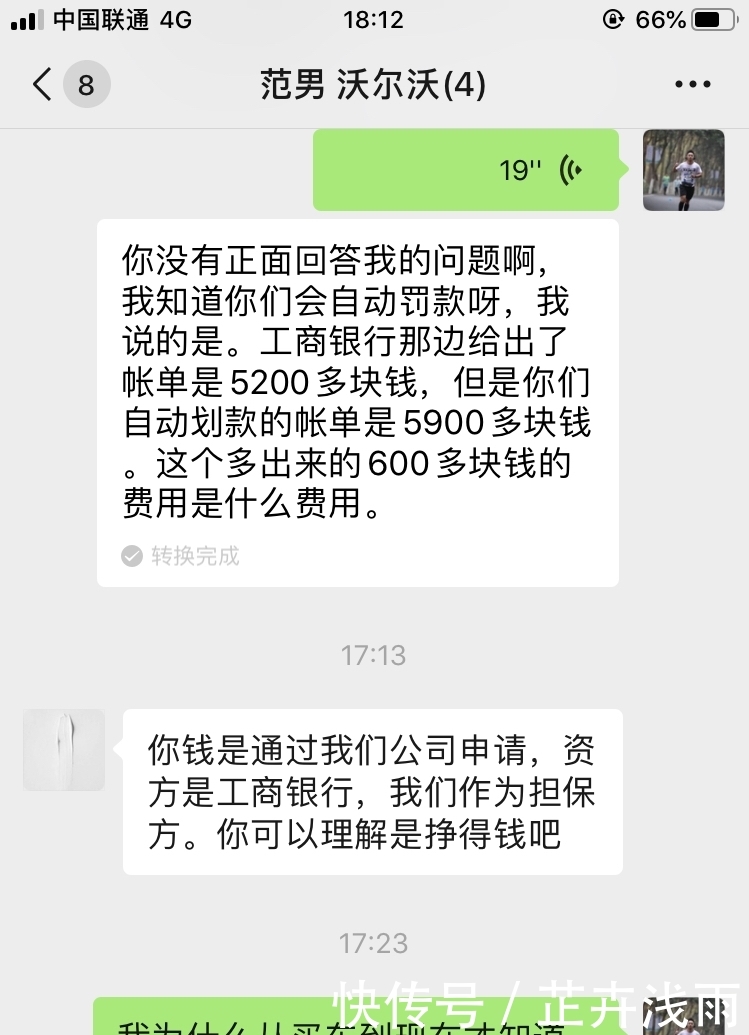The height and width of the screenshot is (1035, 749).
Task: Tap the sender's running-photo avatar
Action: [683, 171]
